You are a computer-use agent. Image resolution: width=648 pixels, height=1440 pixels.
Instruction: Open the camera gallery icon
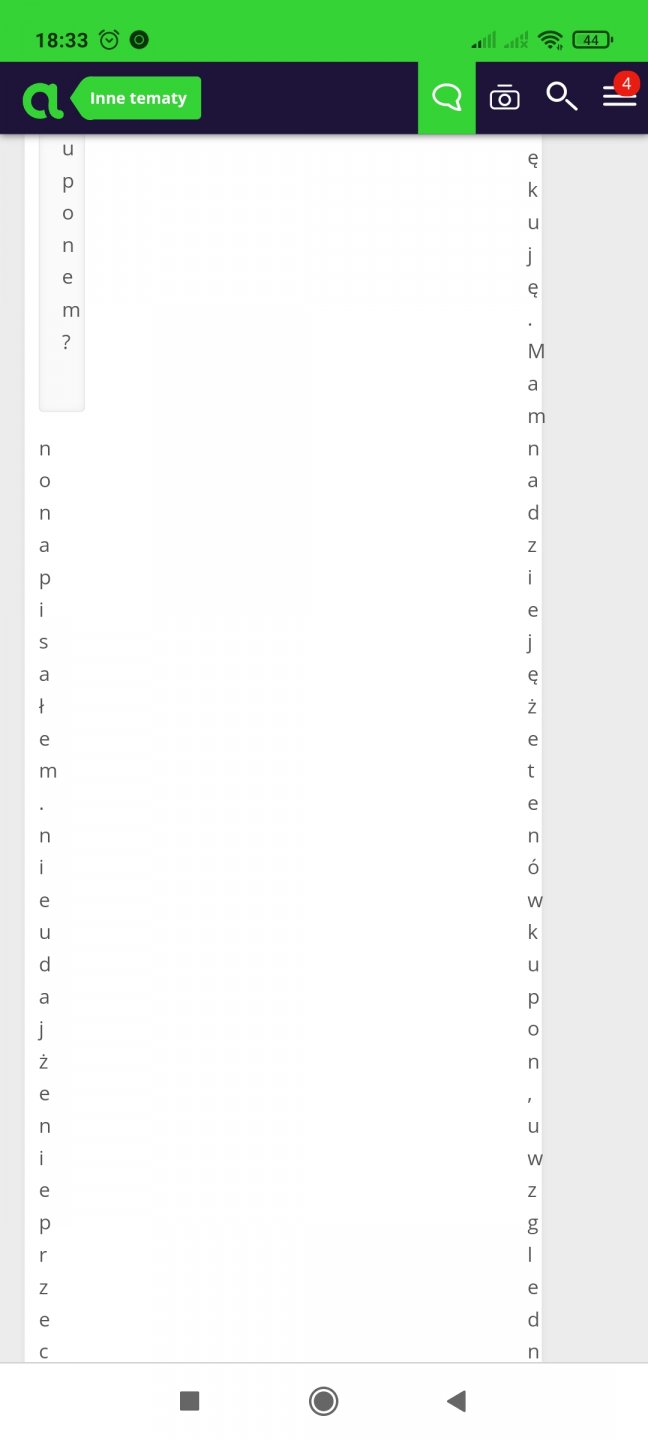click(x=504, y=98)
